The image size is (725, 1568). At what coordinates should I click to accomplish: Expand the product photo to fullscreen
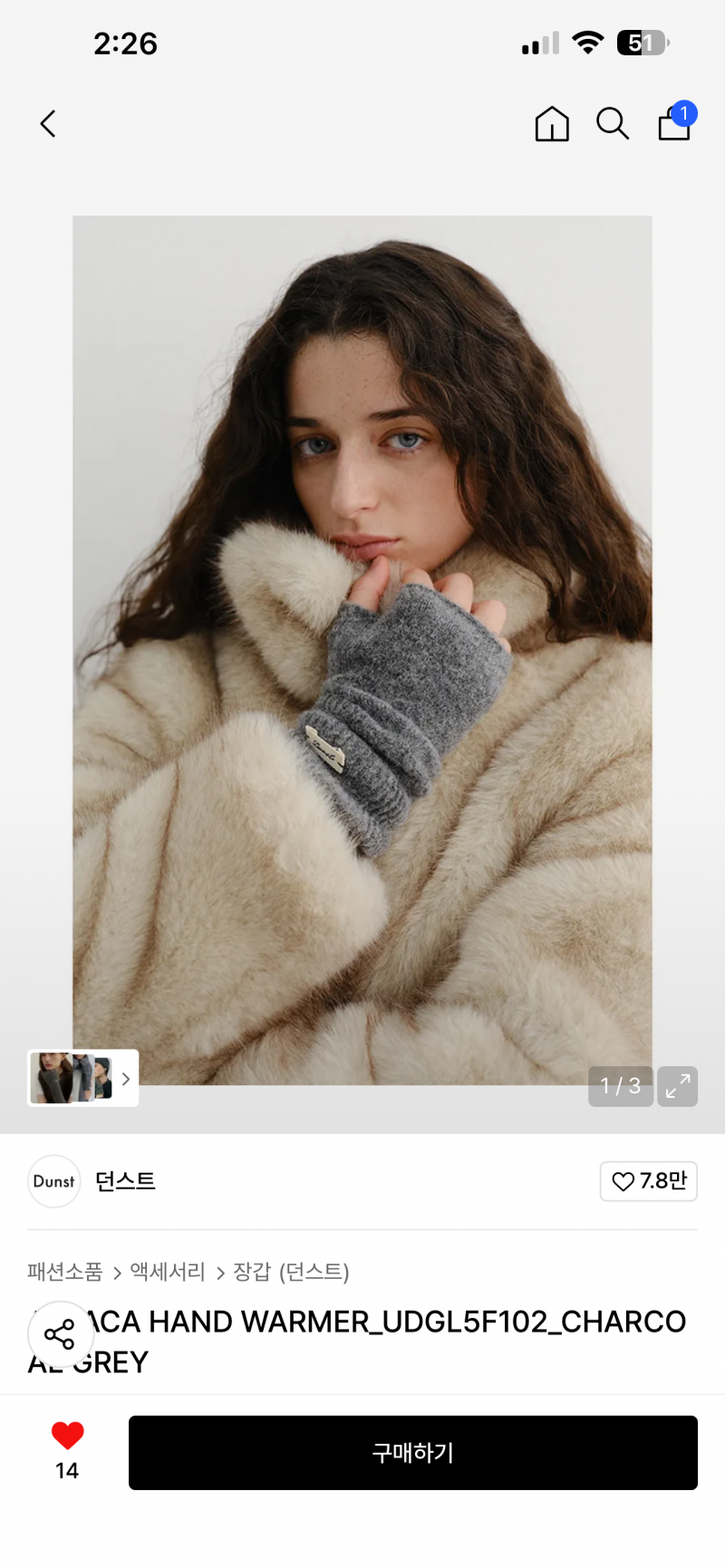point(677,1086)
